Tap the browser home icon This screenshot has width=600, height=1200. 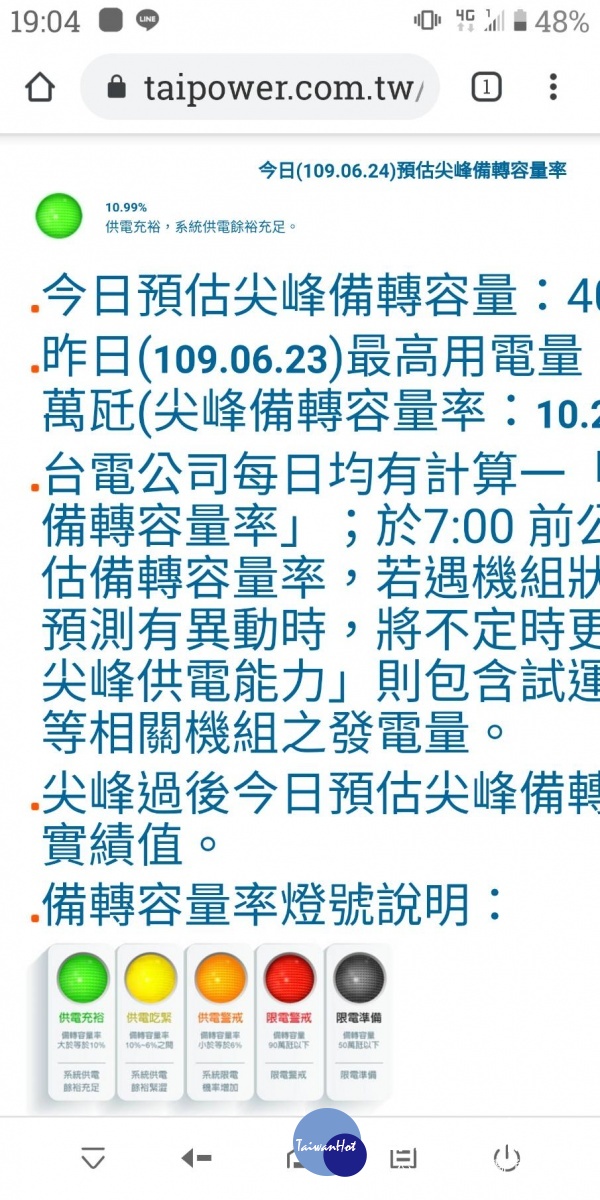(x=40, y=88)
